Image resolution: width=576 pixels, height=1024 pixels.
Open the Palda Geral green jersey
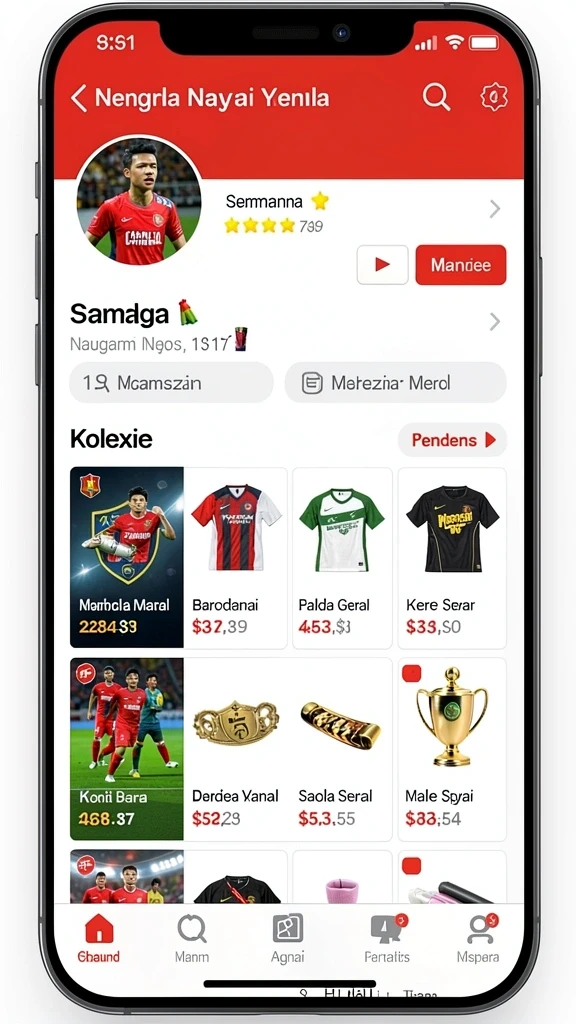click(342, 557)
